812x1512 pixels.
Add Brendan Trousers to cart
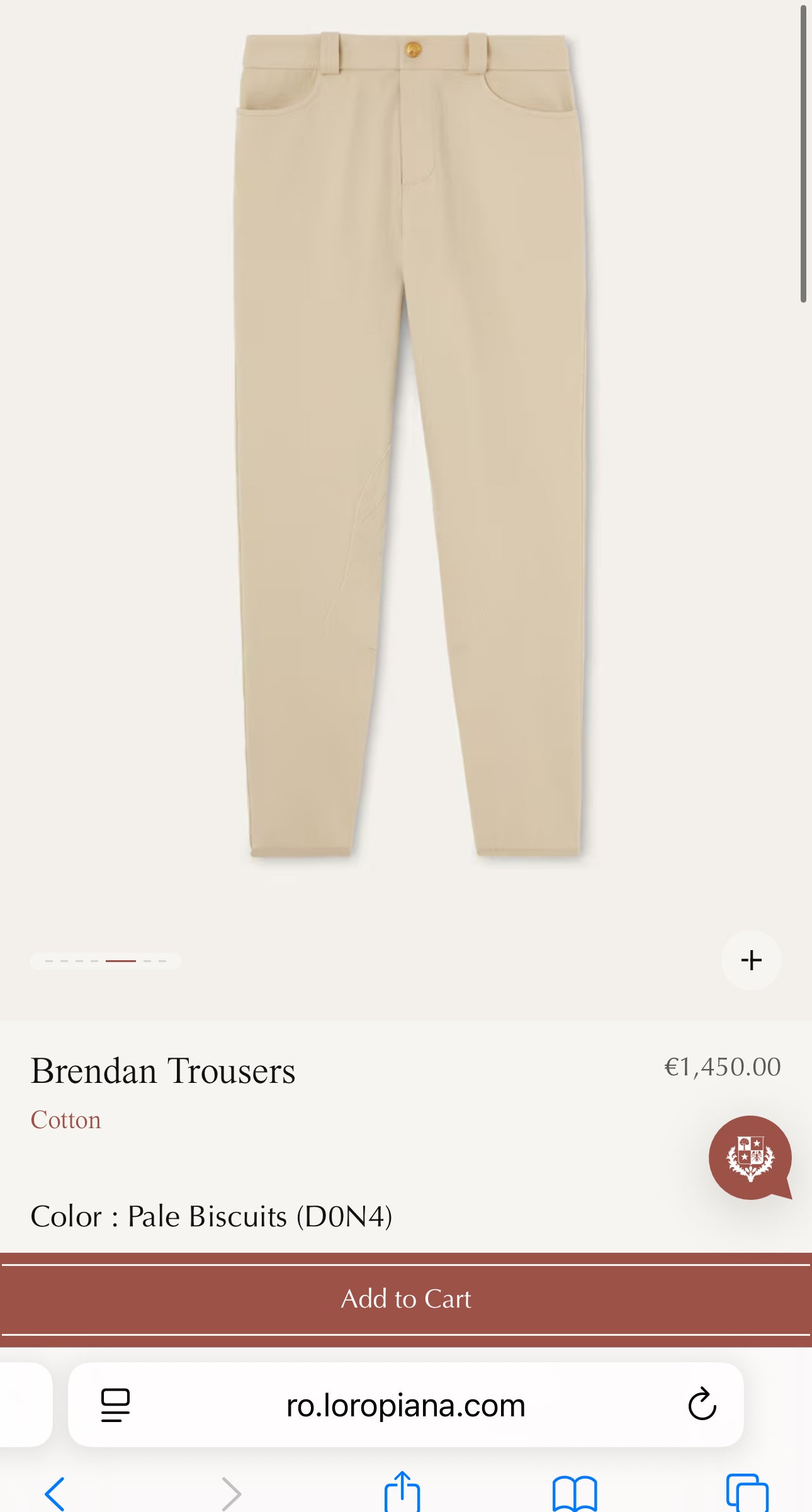[x=406, y=1299]
